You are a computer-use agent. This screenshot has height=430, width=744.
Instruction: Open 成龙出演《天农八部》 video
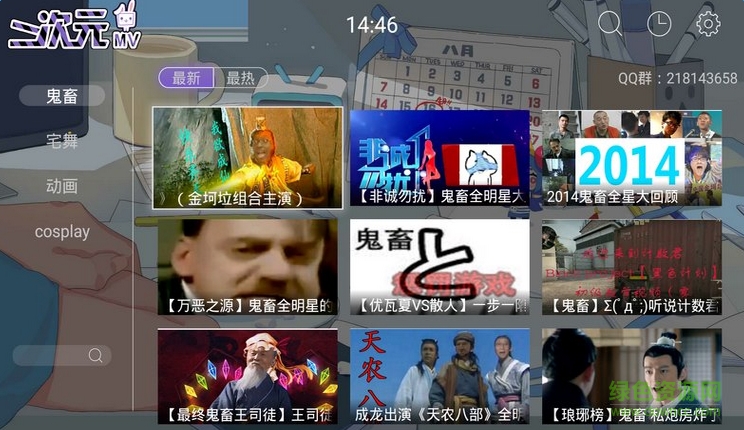coord(439,376)
